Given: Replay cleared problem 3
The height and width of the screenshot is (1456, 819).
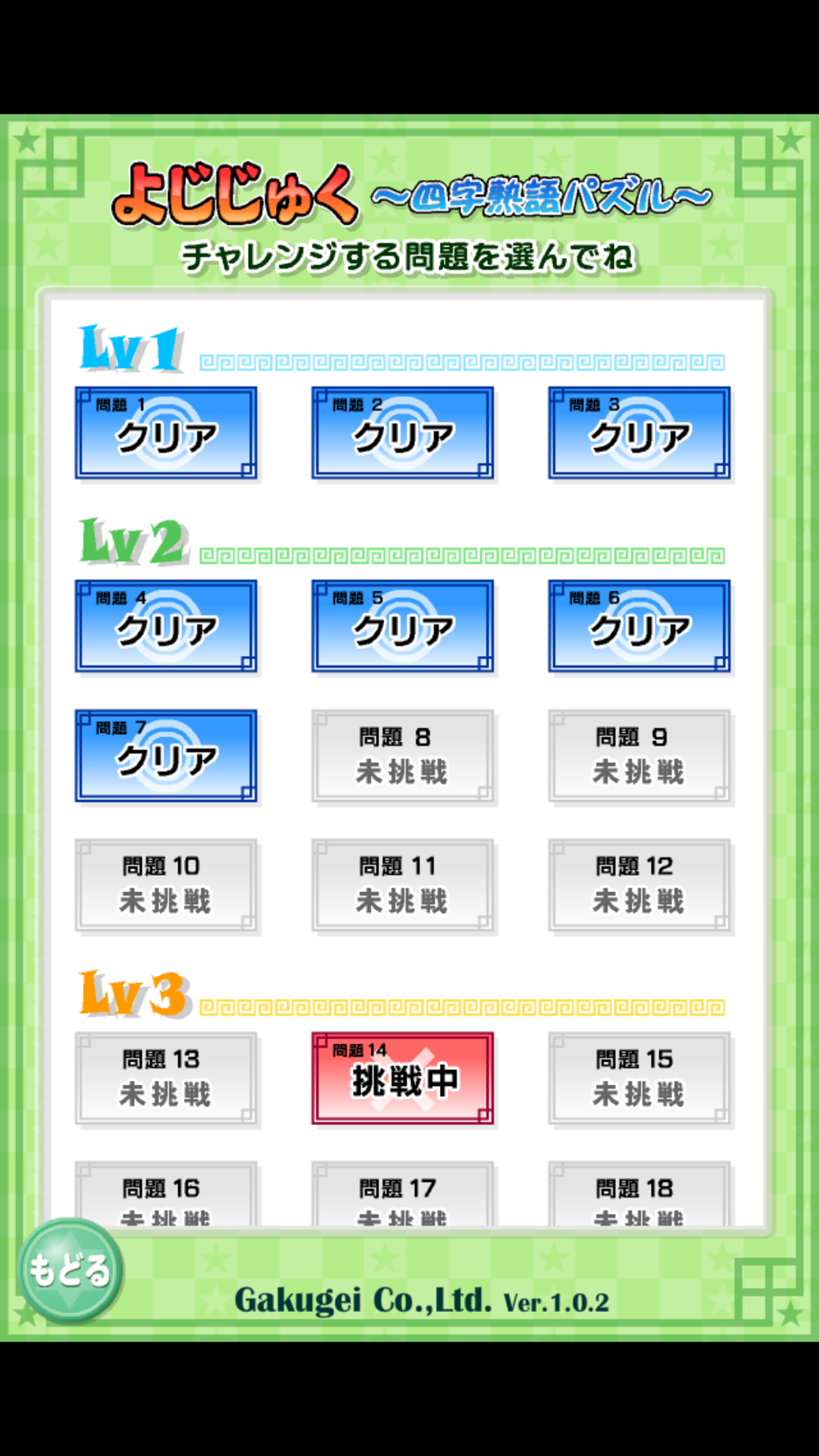Looking at the screenshot, I should (640, 433).
